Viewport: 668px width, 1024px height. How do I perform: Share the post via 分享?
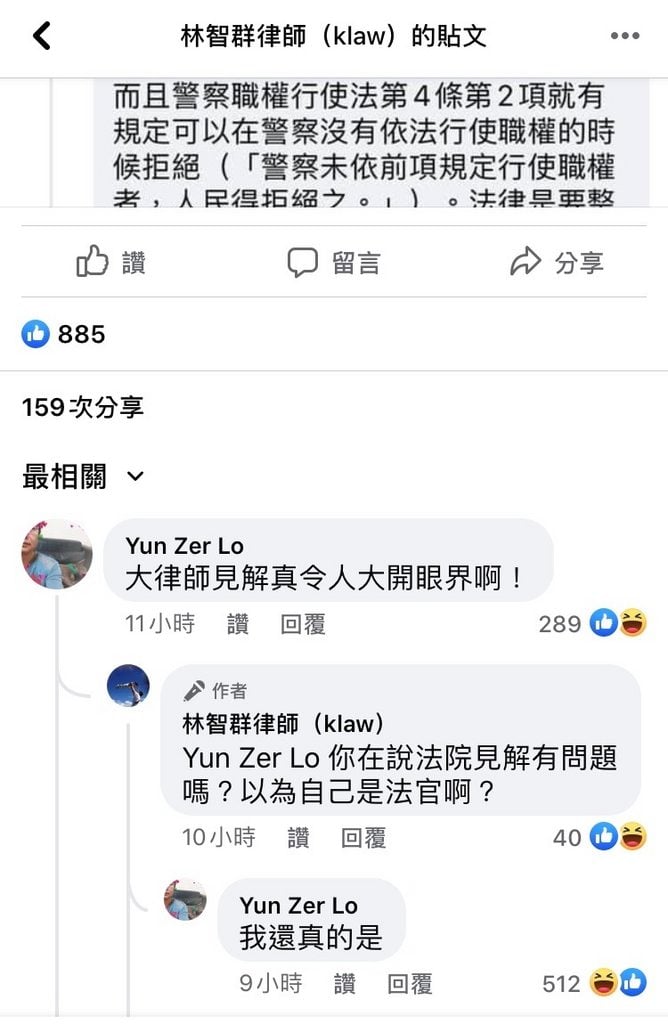click(x=556, y=262)
